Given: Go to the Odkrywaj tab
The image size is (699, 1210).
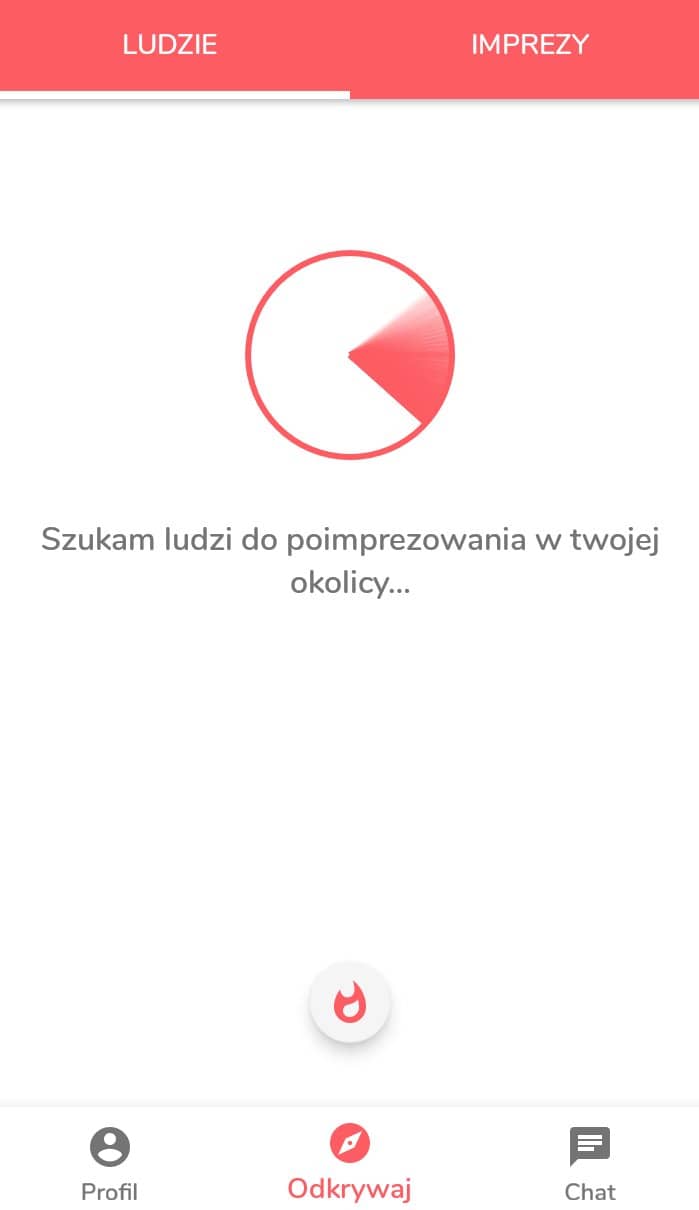Looking at the screenshot, I should click(x=349, y=1162).
